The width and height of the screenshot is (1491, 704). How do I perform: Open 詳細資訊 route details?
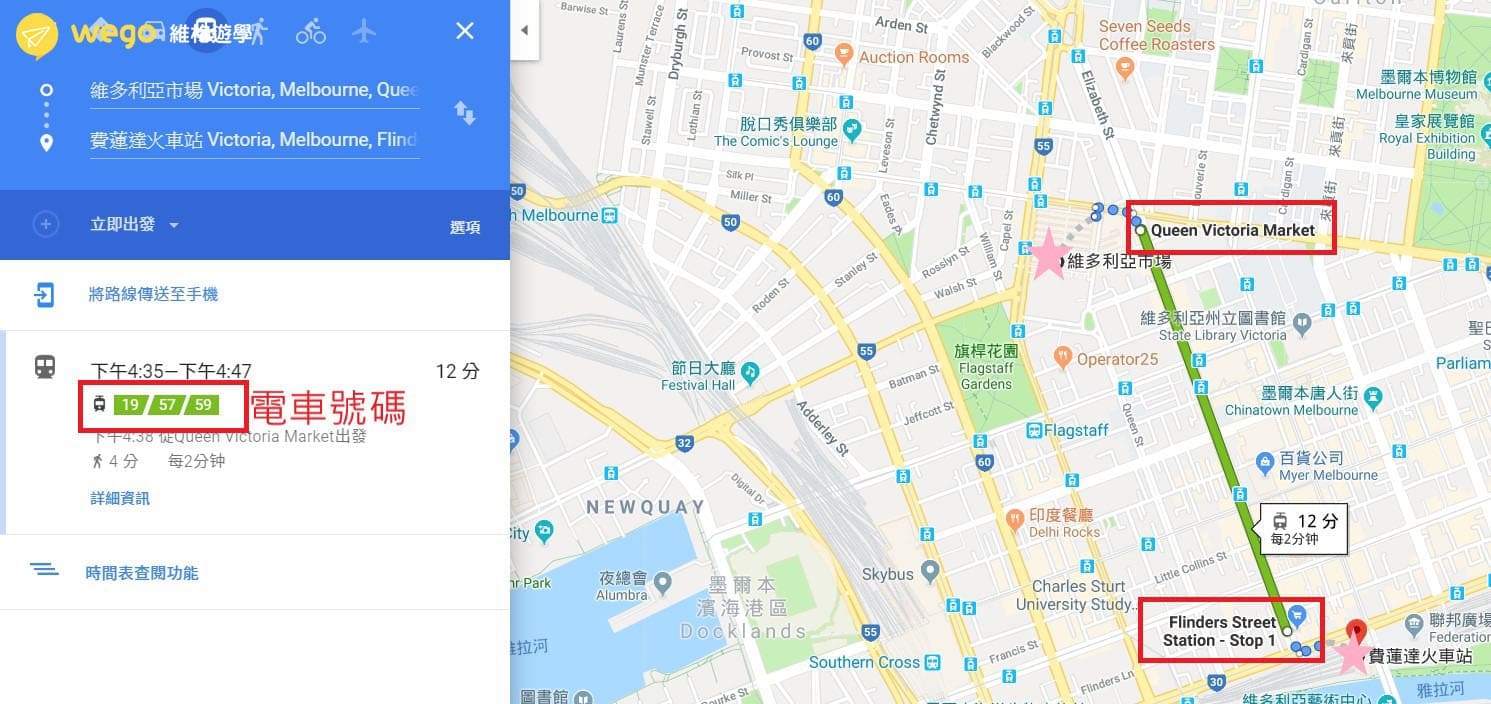(120, 498)
